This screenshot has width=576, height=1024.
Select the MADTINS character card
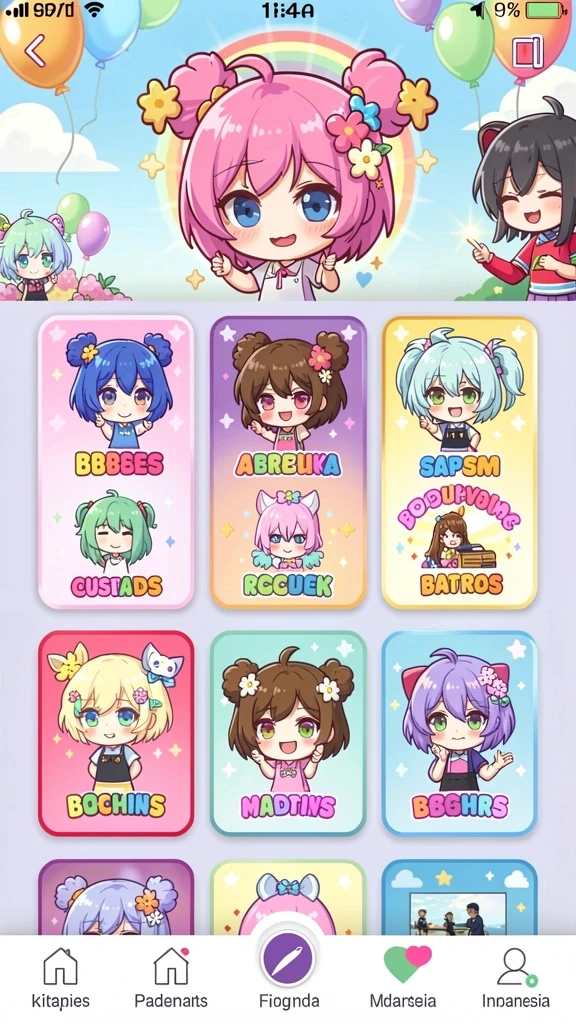(288, 733)
